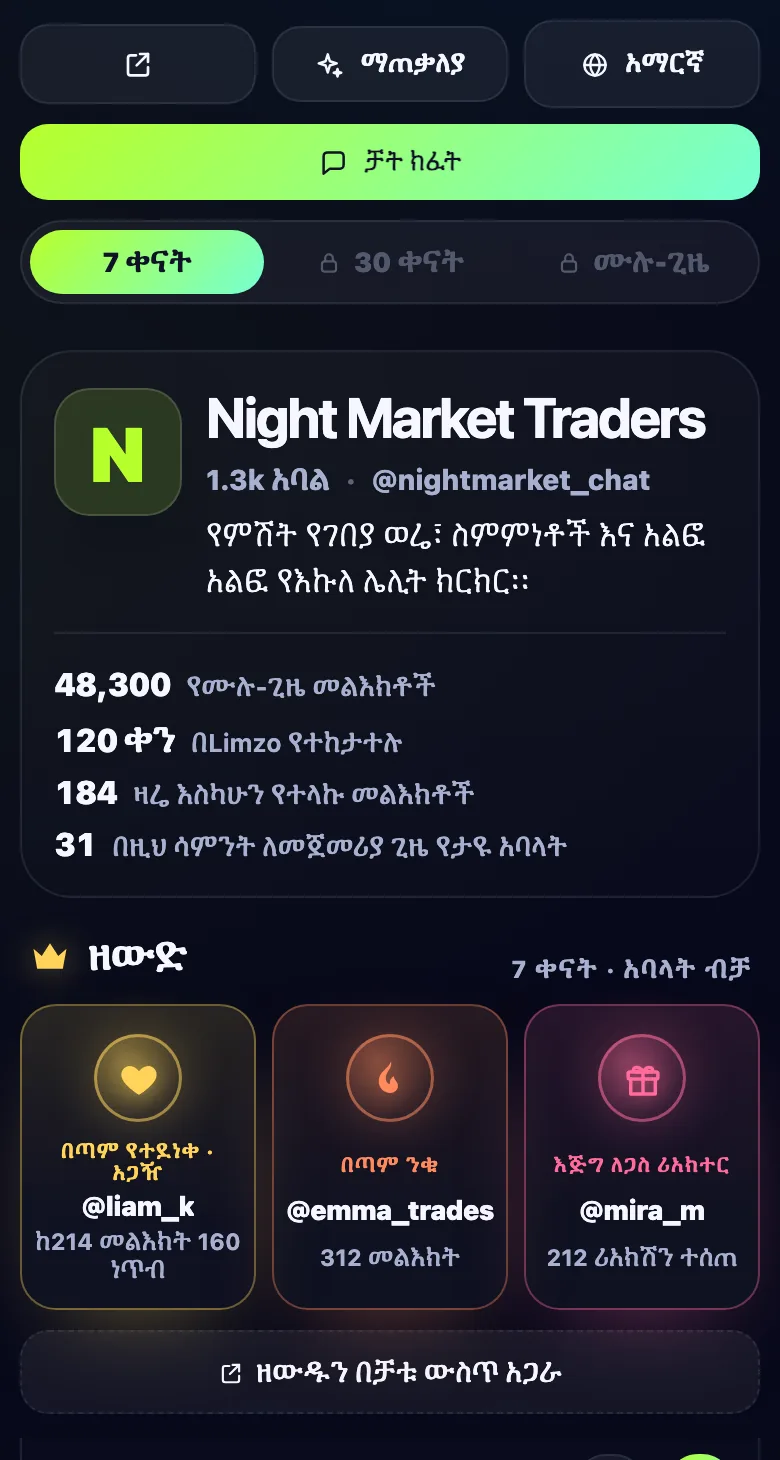The height and width of the screenshot is (1460, 780).
Task: Tap the ቻት ክፈት open chat button
Action: 390,162
